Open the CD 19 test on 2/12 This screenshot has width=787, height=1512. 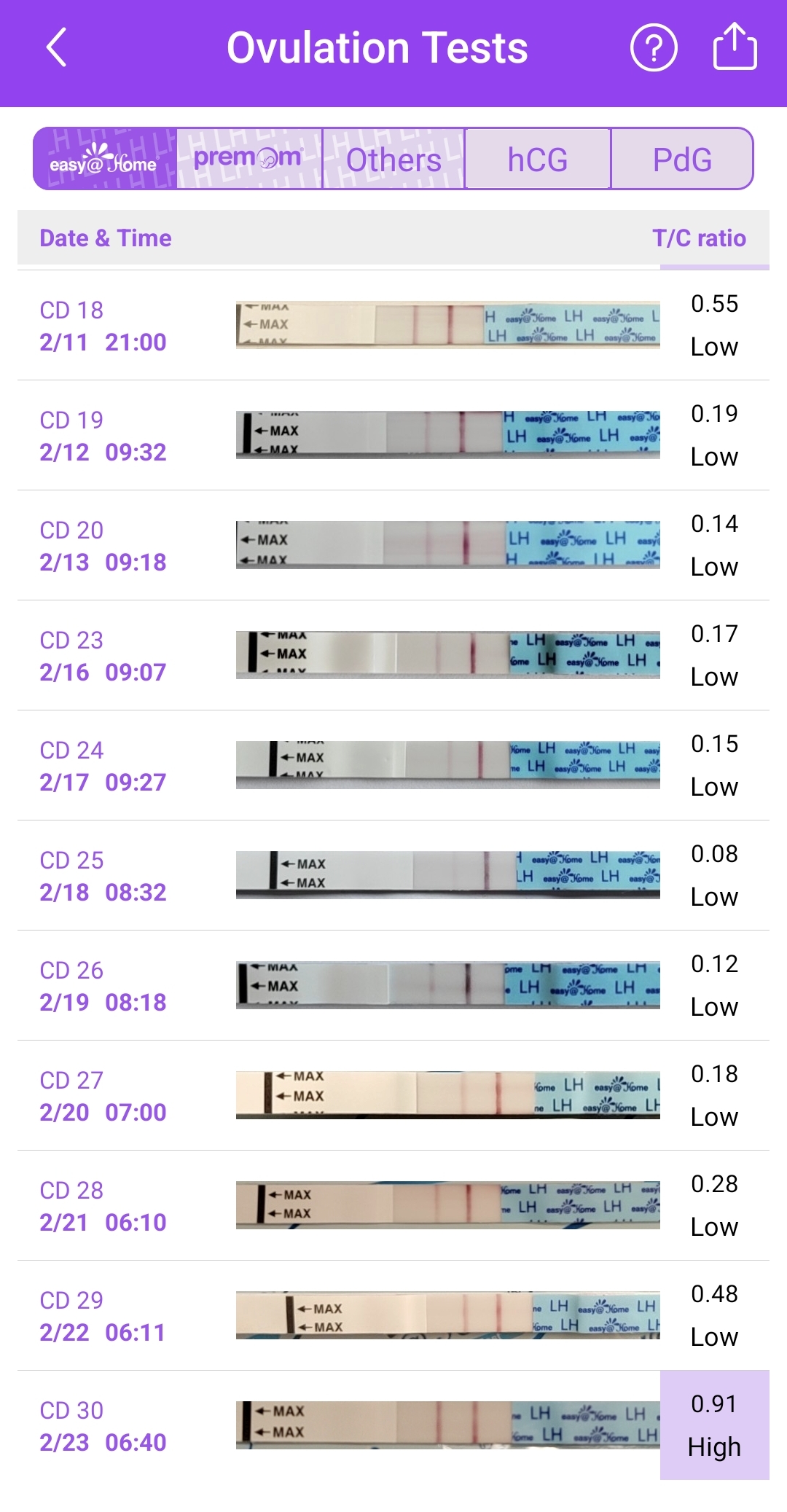393,435
